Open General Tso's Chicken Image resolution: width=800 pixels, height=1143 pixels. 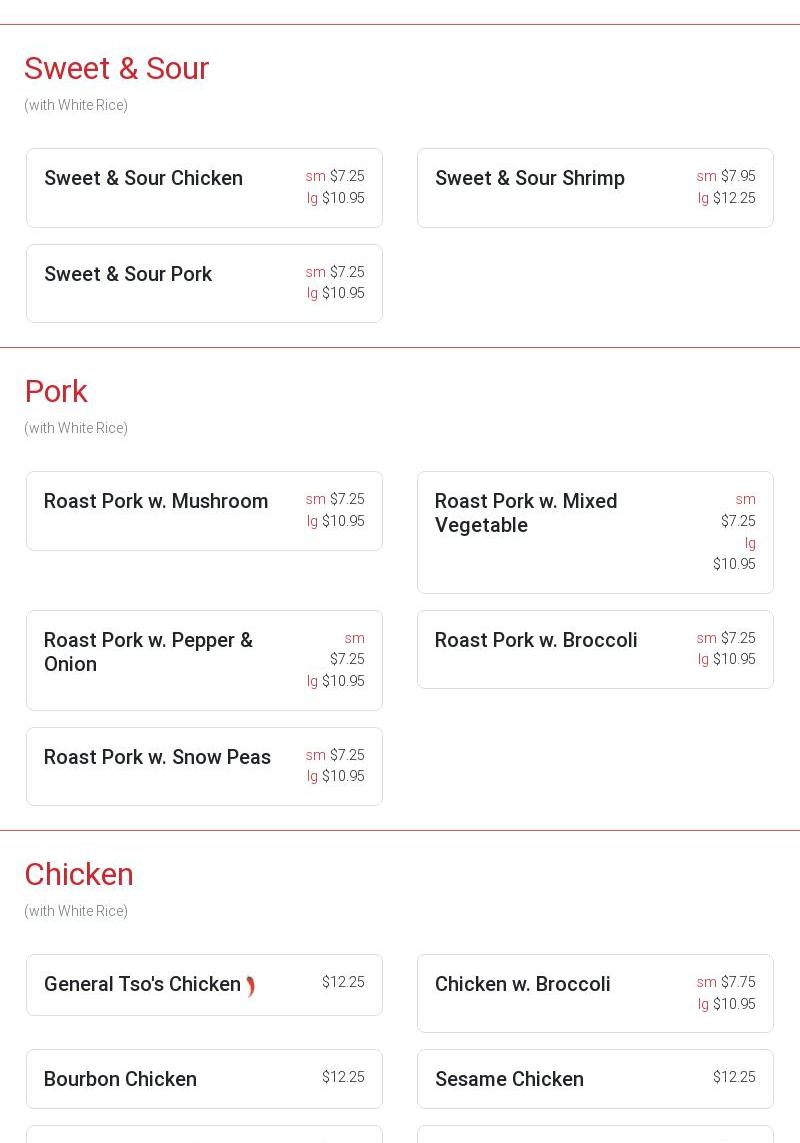pos(204,985)
